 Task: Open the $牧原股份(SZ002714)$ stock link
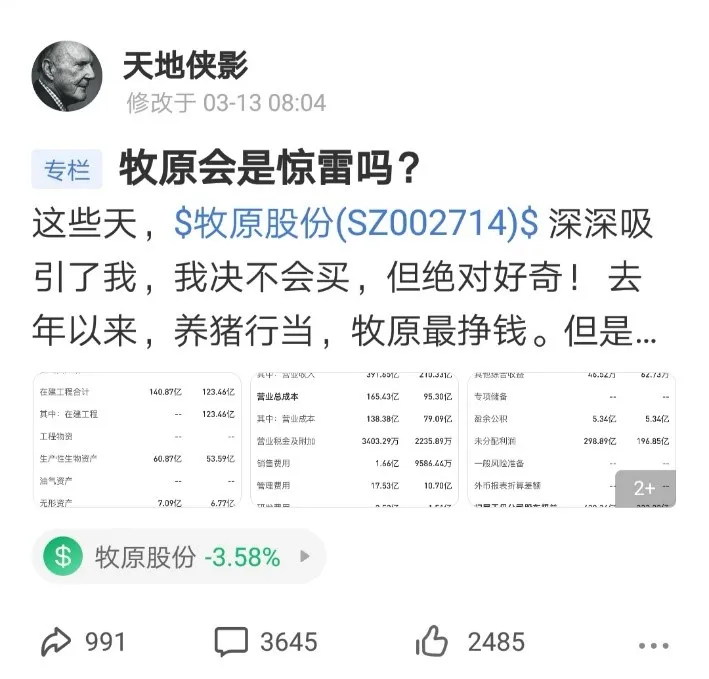click(356, 223)
